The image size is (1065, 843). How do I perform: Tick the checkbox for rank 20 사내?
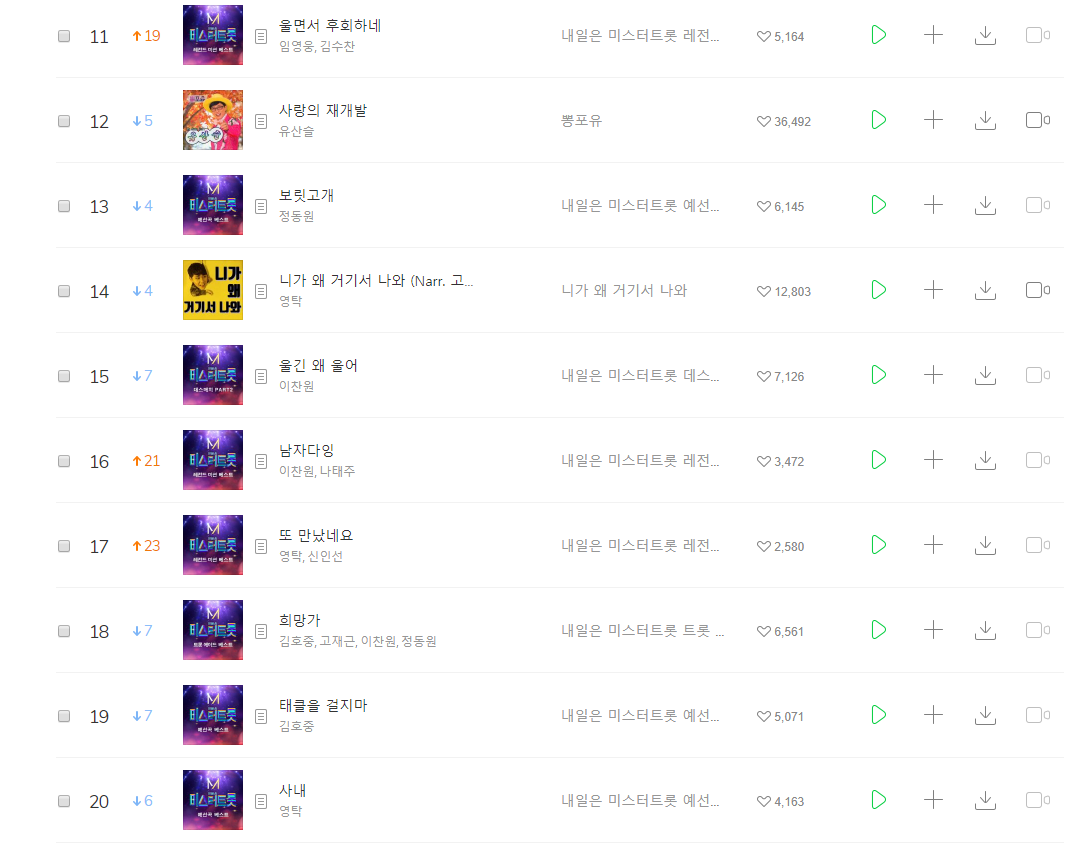click(64, 801)
